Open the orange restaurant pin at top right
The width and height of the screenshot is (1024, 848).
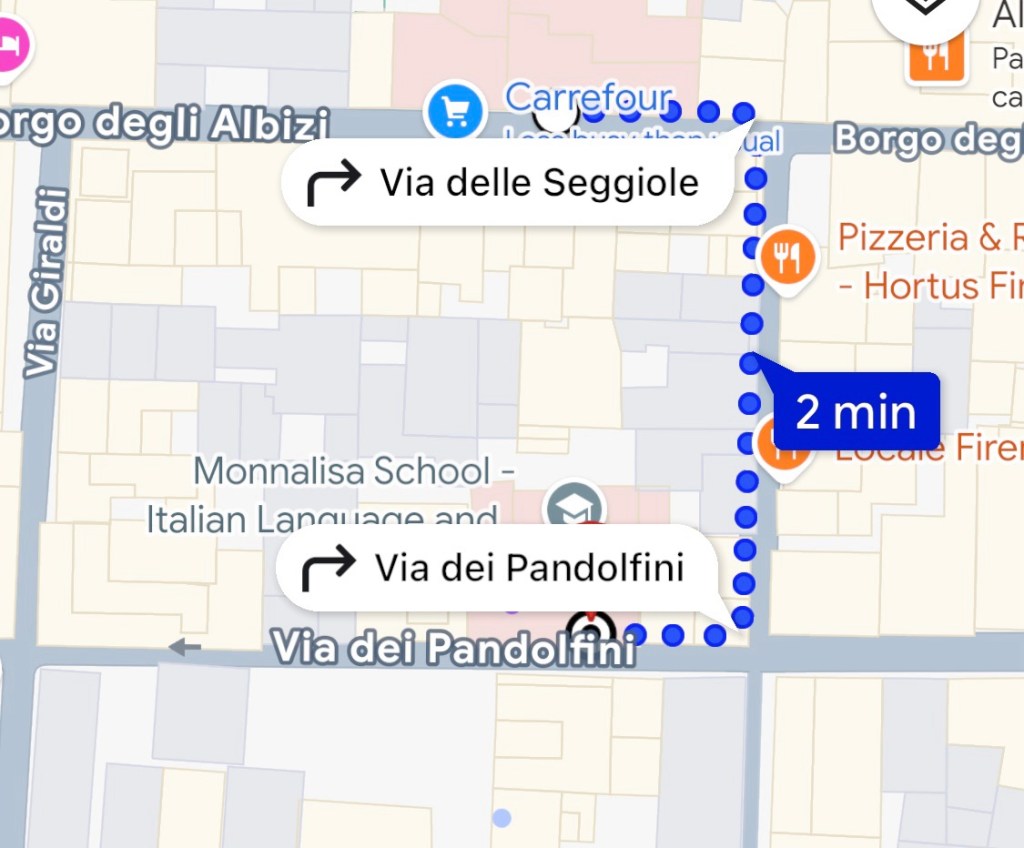coord(936,58)
